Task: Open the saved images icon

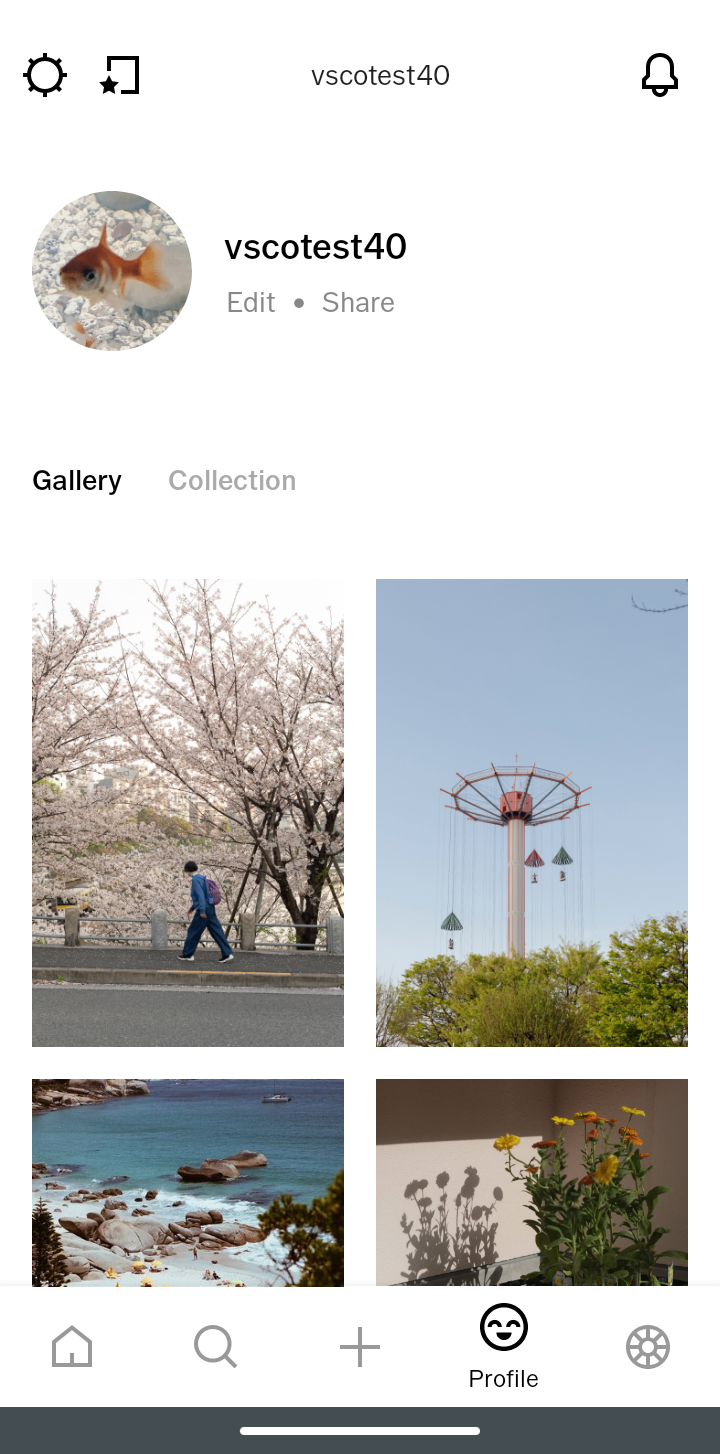Action: coord(119,75)
